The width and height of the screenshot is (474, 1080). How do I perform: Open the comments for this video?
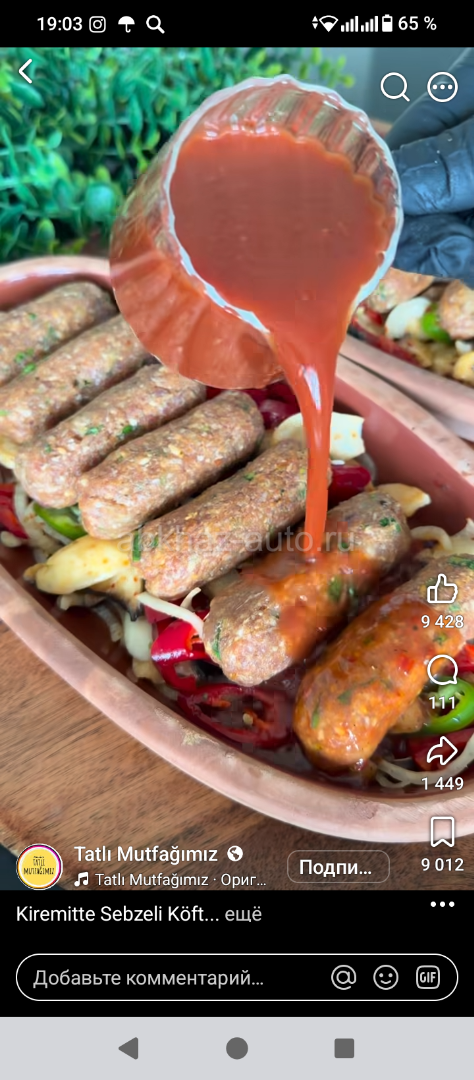point(442,670)
